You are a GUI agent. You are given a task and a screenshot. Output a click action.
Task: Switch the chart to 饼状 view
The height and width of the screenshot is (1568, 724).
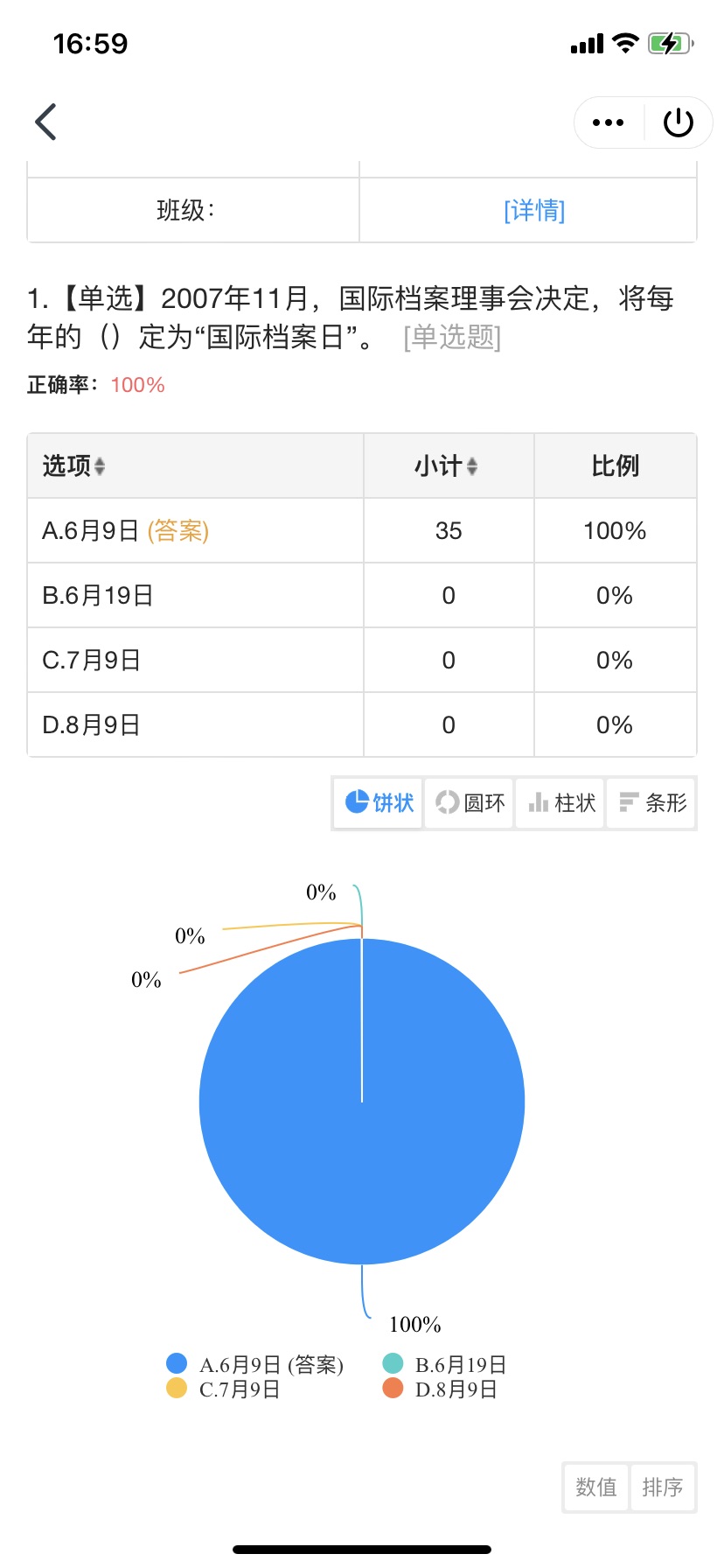(379, 802)
